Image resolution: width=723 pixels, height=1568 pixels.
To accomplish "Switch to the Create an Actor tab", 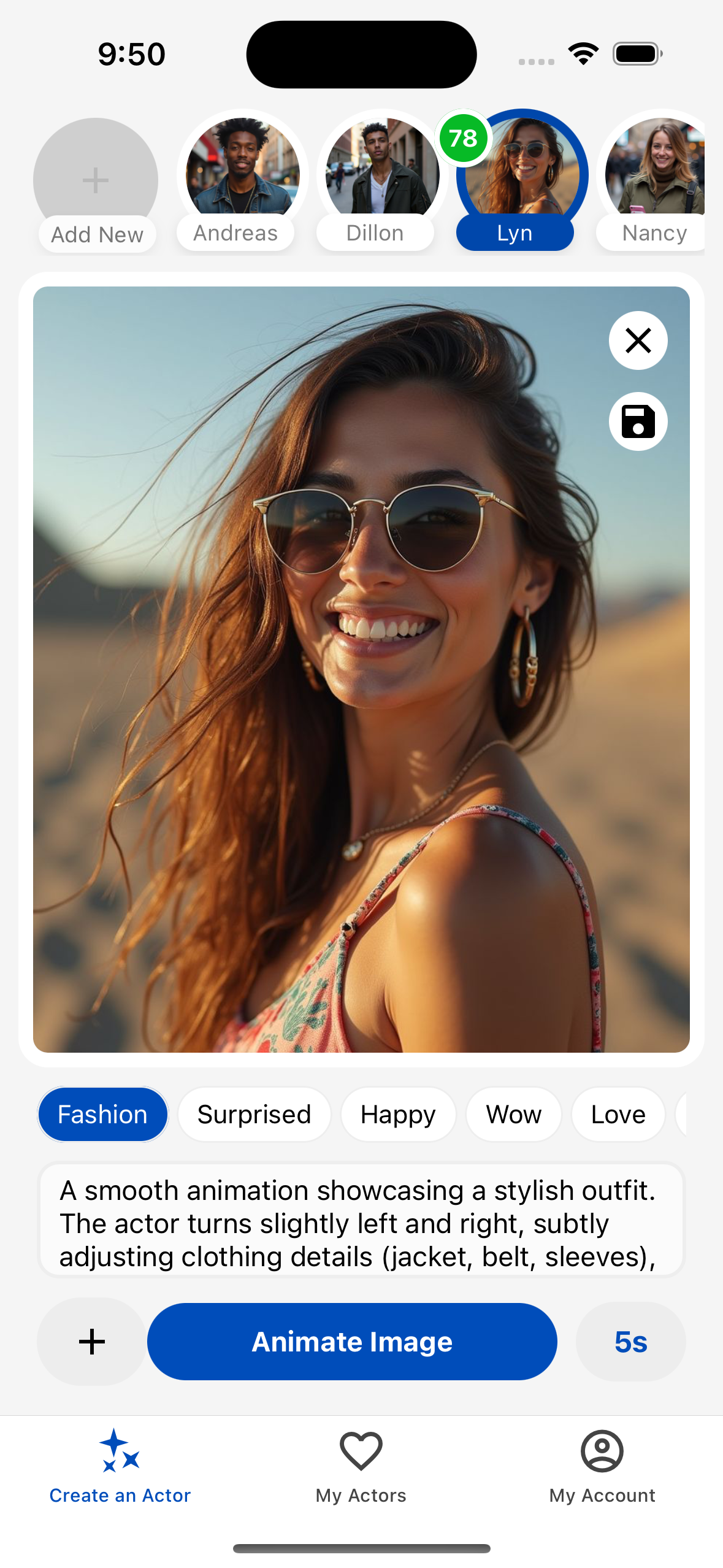I will coord(120,1466).
